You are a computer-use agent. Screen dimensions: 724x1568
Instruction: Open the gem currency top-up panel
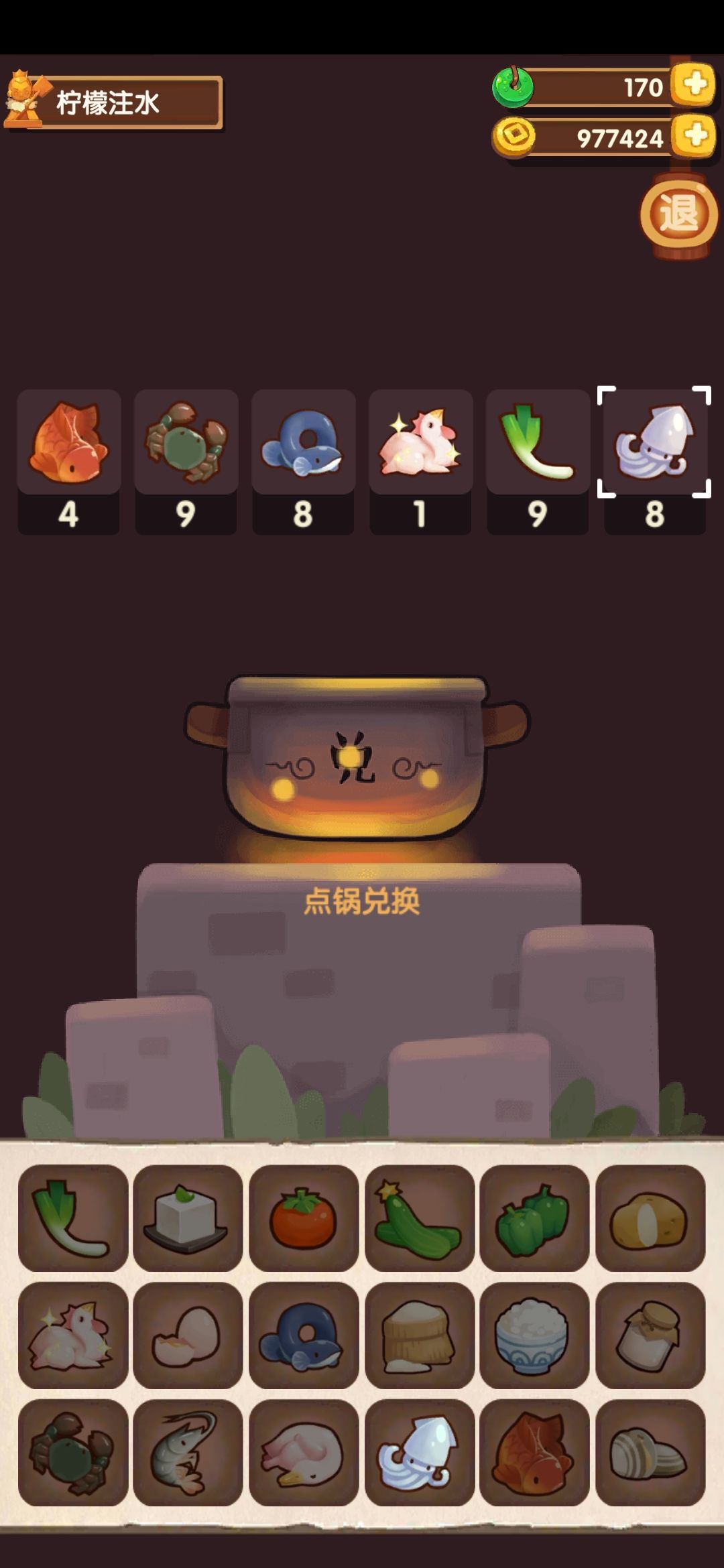click(x=693, y=86)
